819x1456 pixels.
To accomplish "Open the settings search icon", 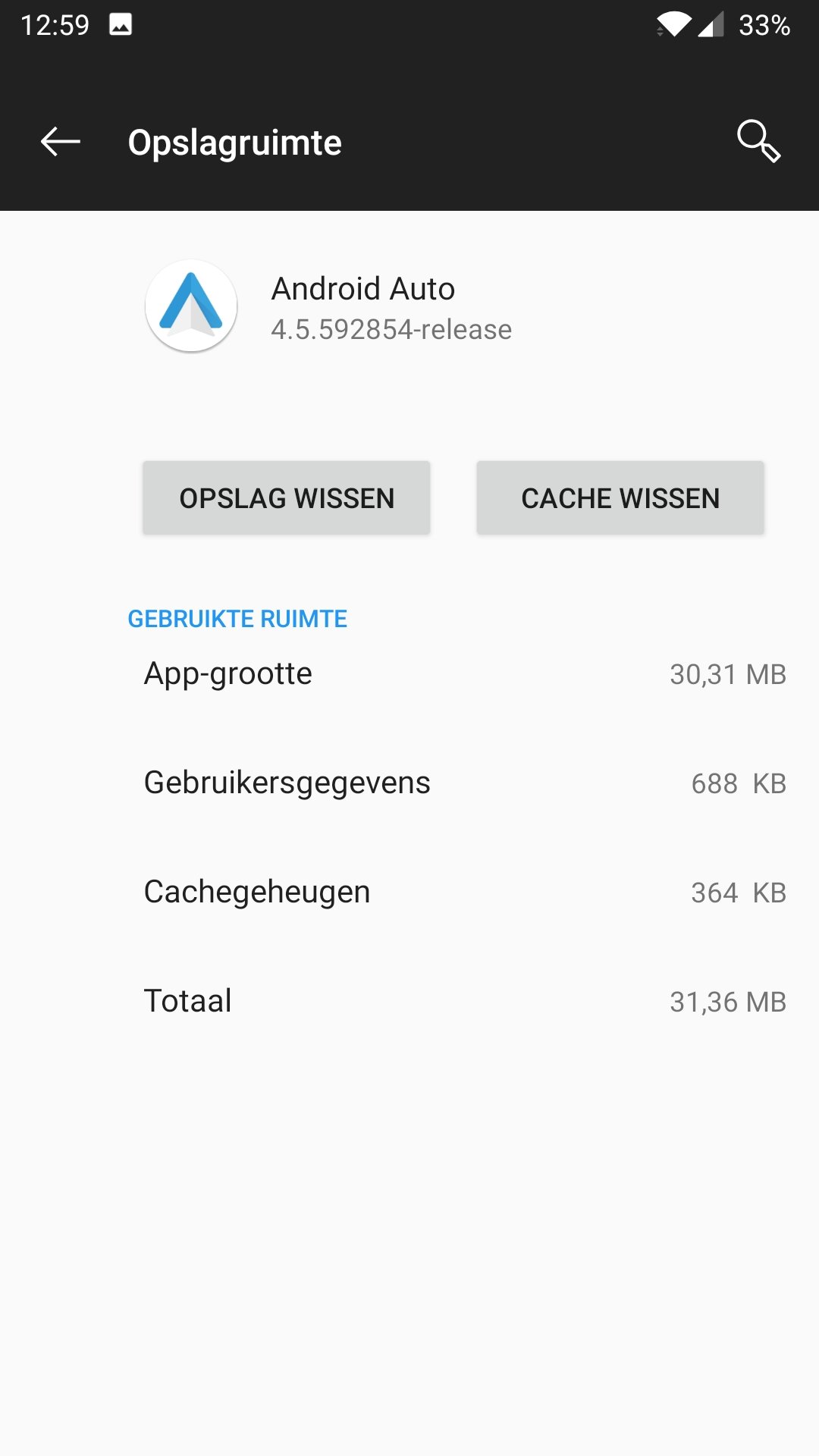I will (x=758, y=142).
